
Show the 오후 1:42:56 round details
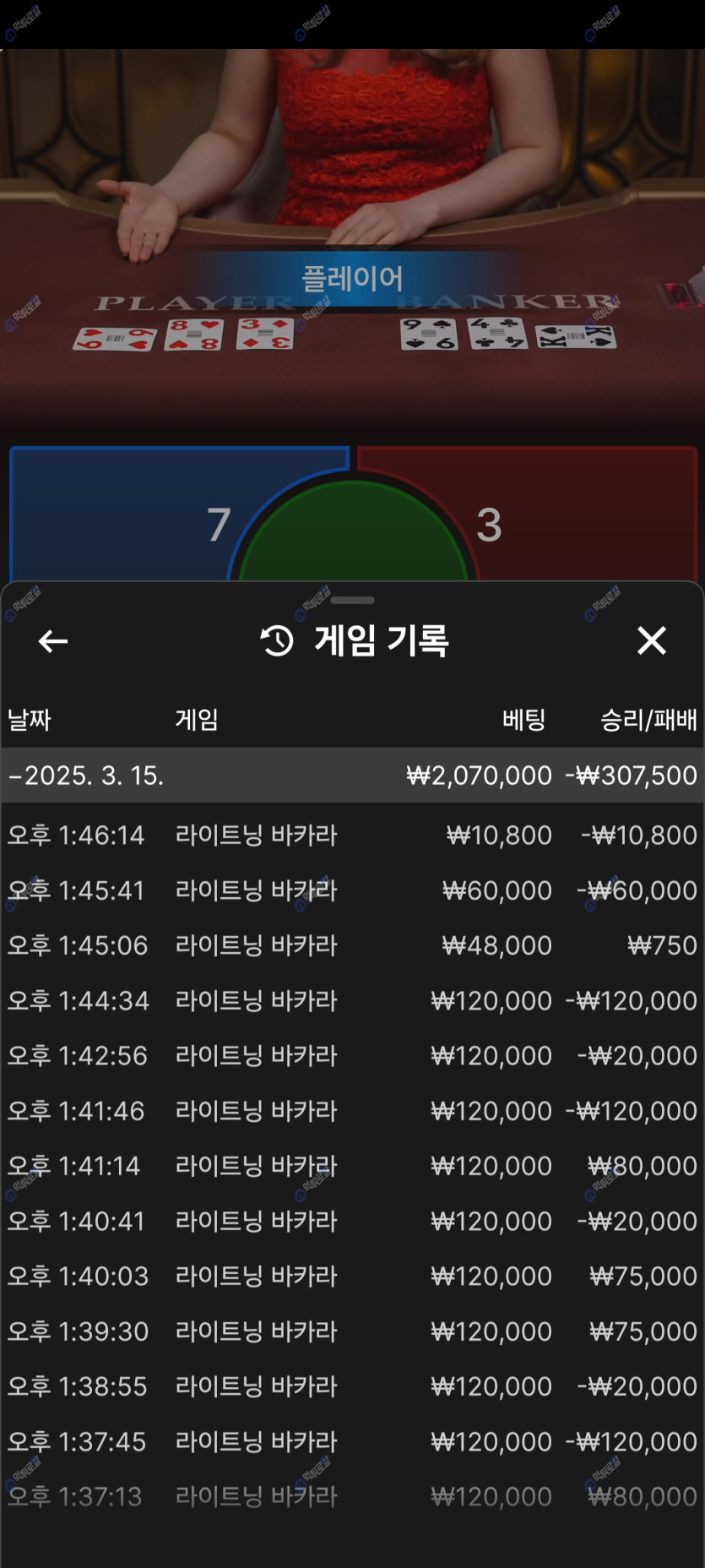[x=352, y=1056]
